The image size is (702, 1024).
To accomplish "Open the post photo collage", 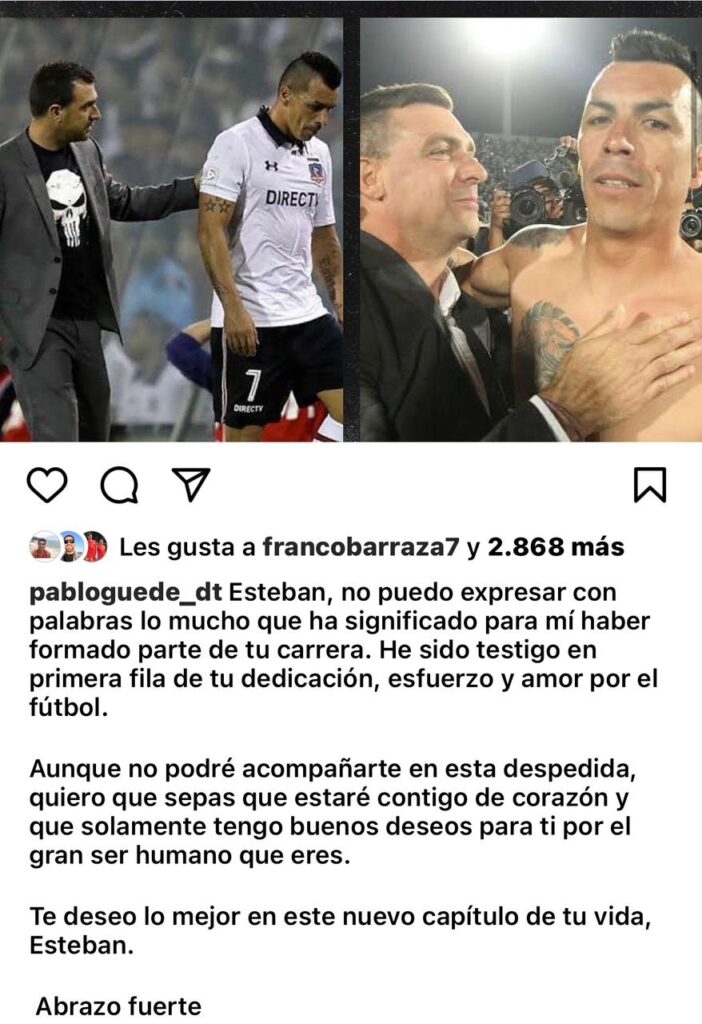I will pos(350,230).
